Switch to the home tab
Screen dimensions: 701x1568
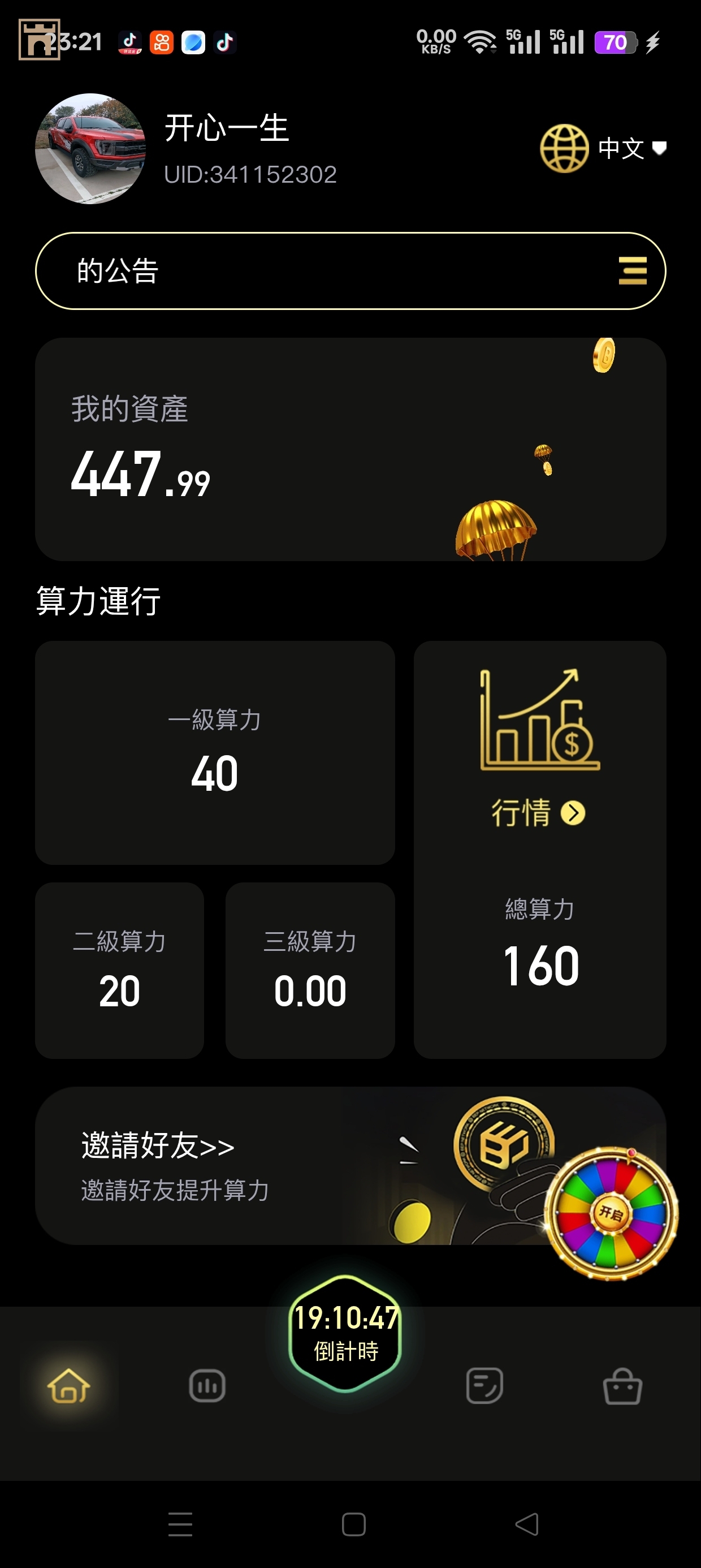[69, 1386]
